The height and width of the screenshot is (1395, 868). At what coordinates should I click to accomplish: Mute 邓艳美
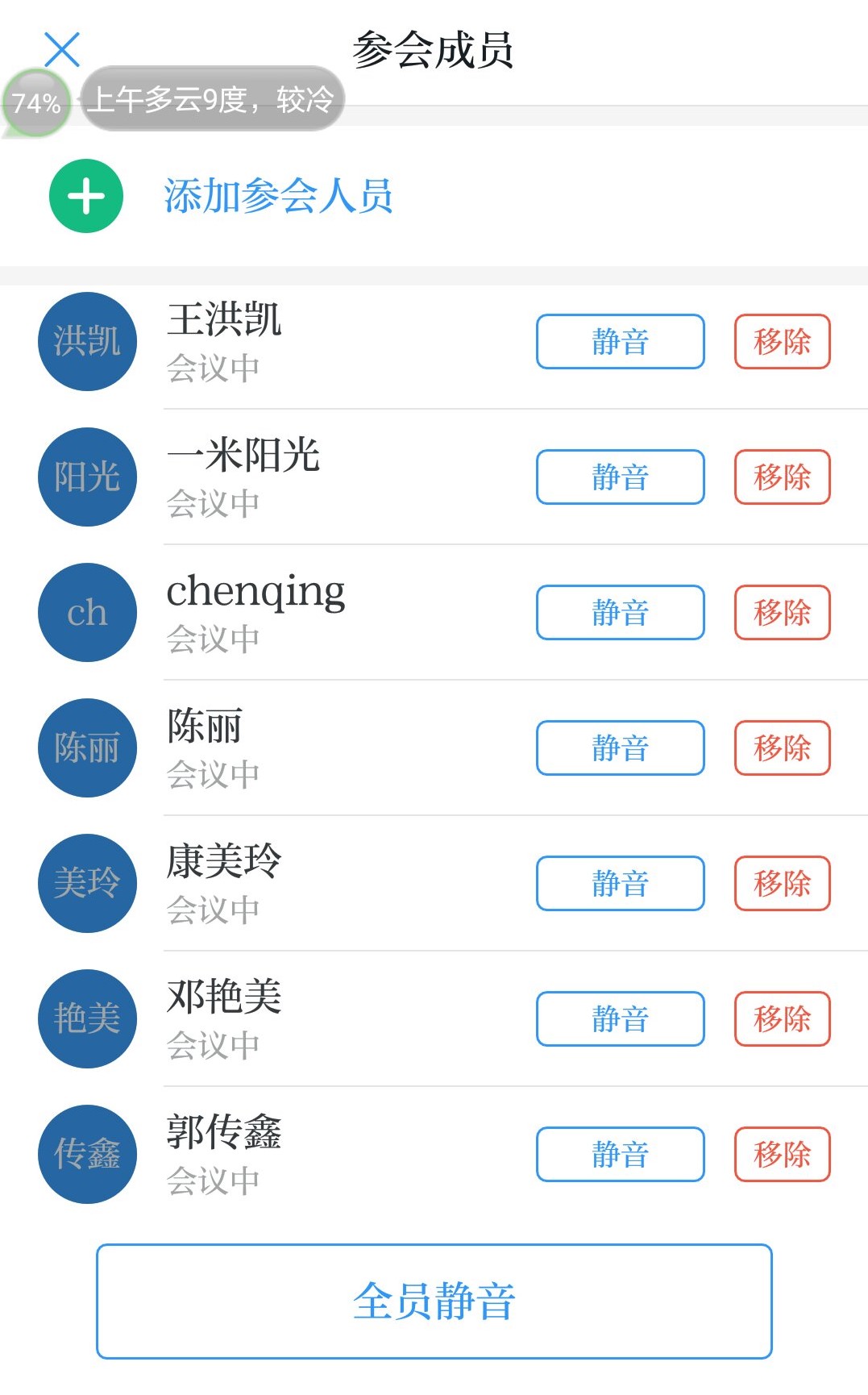tap(620, 1019)
